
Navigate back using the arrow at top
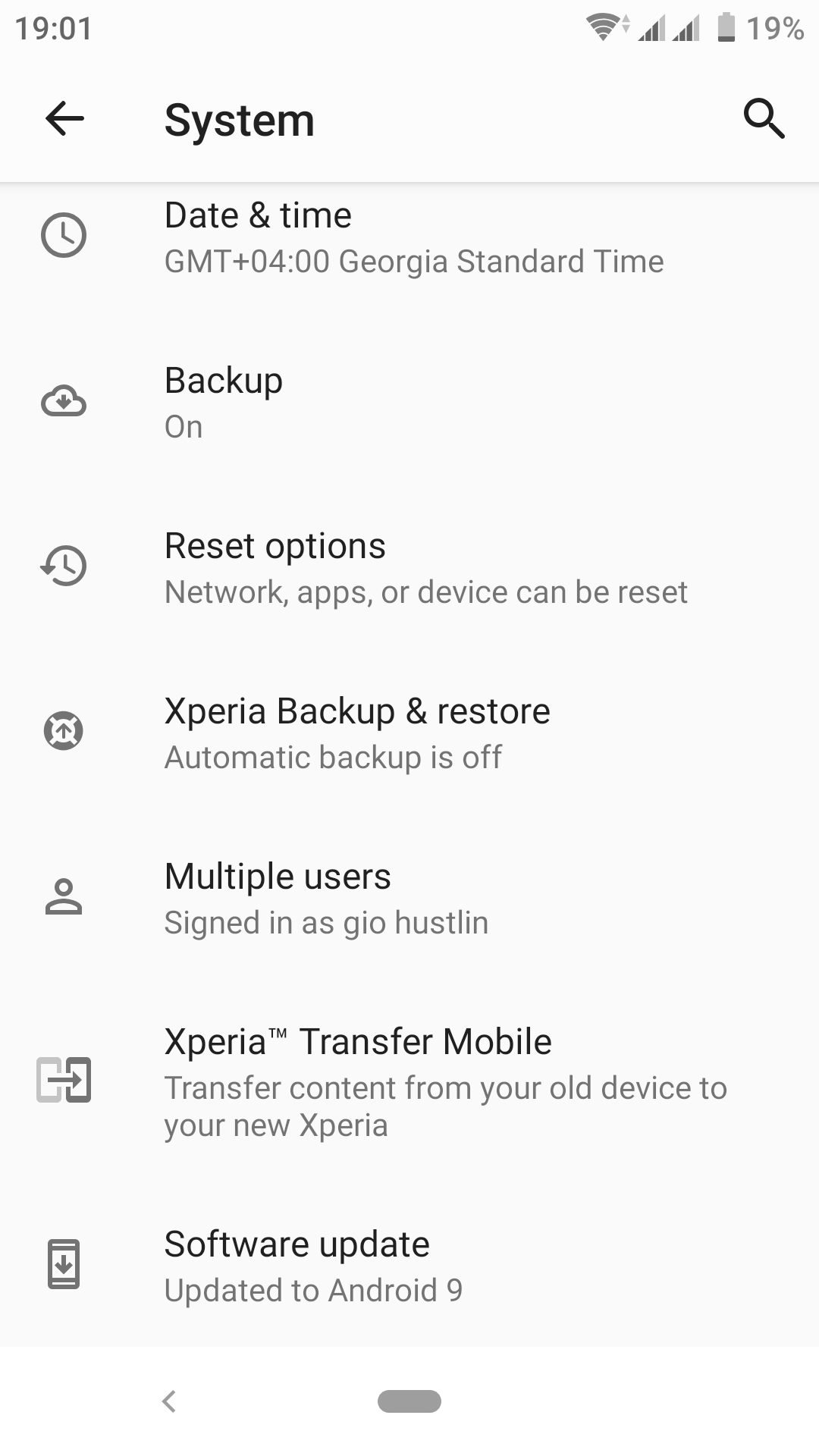64,120
